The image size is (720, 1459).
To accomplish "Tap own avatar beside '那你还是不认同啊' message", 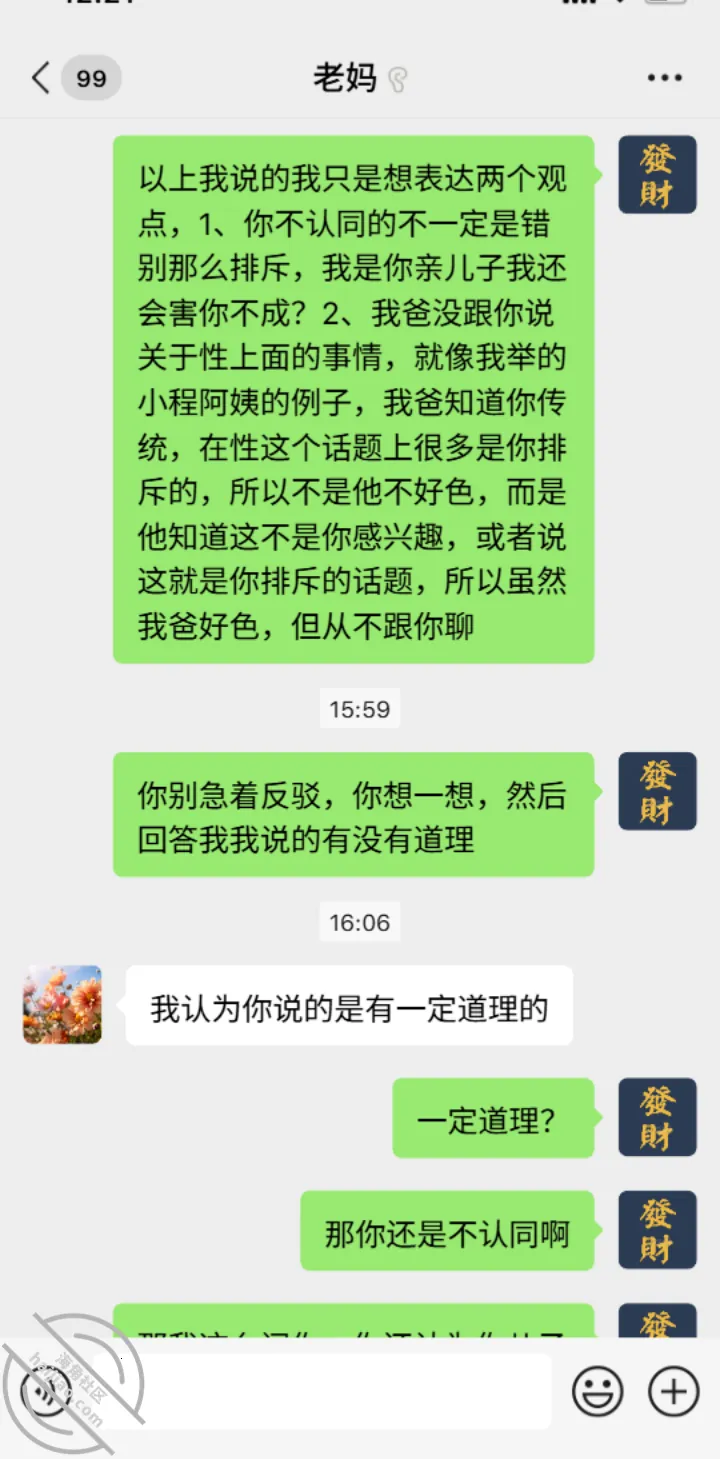I will tap(657, 1230).
